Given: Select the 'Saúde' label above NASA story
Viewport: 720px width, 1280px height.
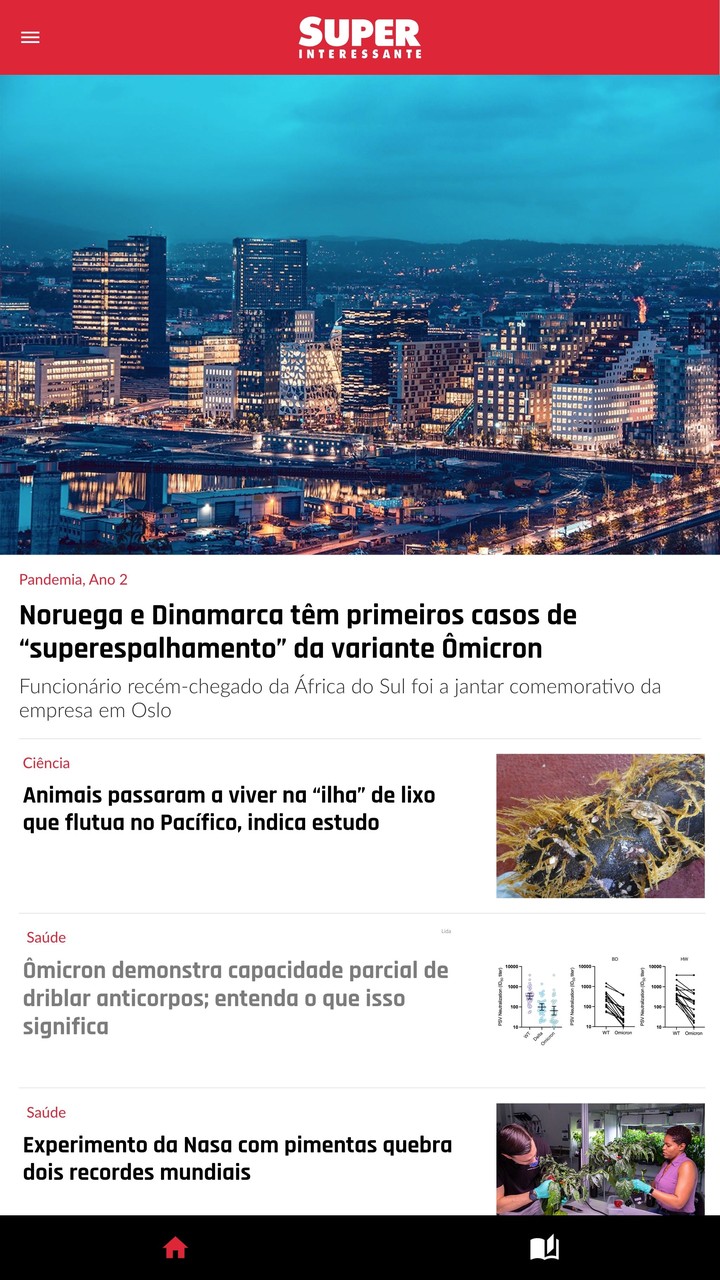Looking at the screenshot, I should click(x=45, y=1112).
